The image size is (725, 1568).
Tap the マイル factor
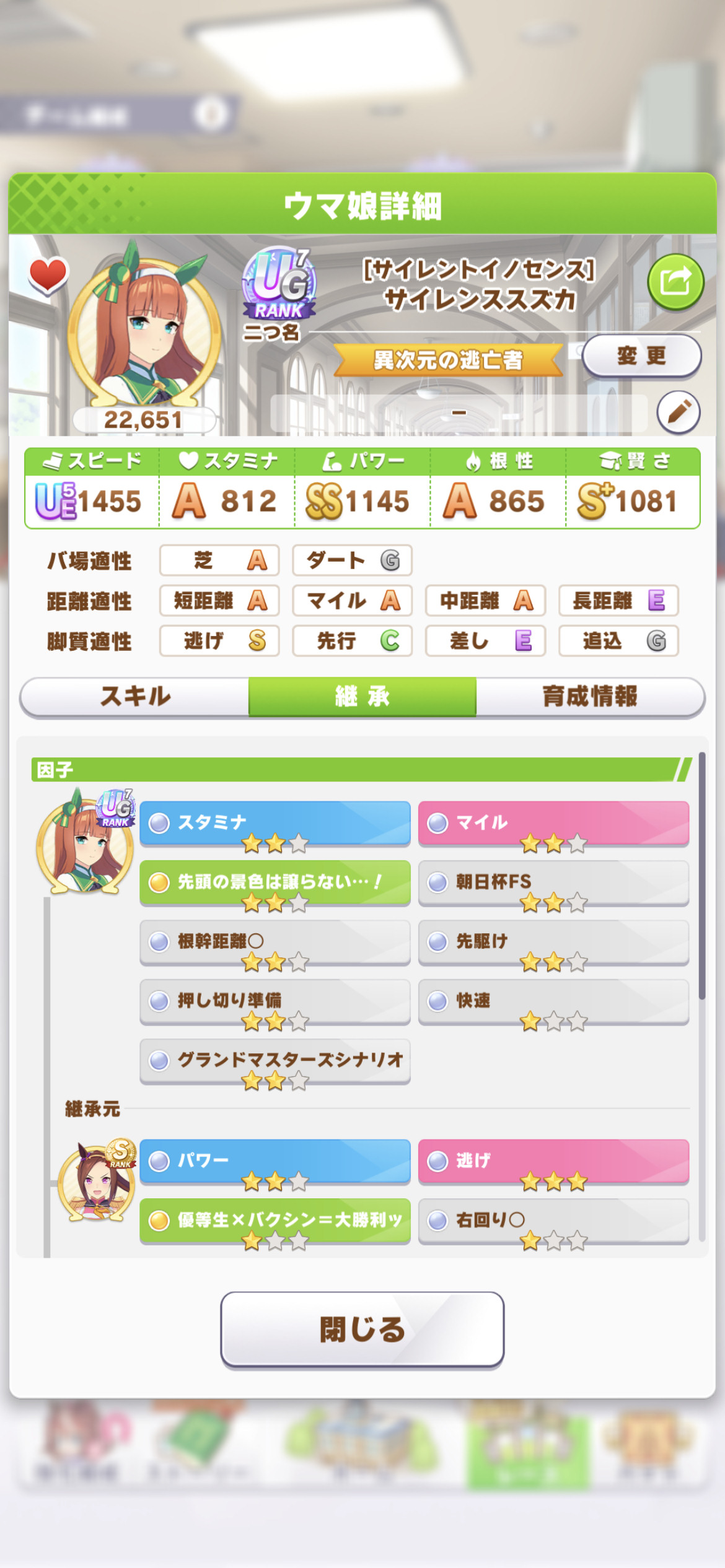coord(553,824)
